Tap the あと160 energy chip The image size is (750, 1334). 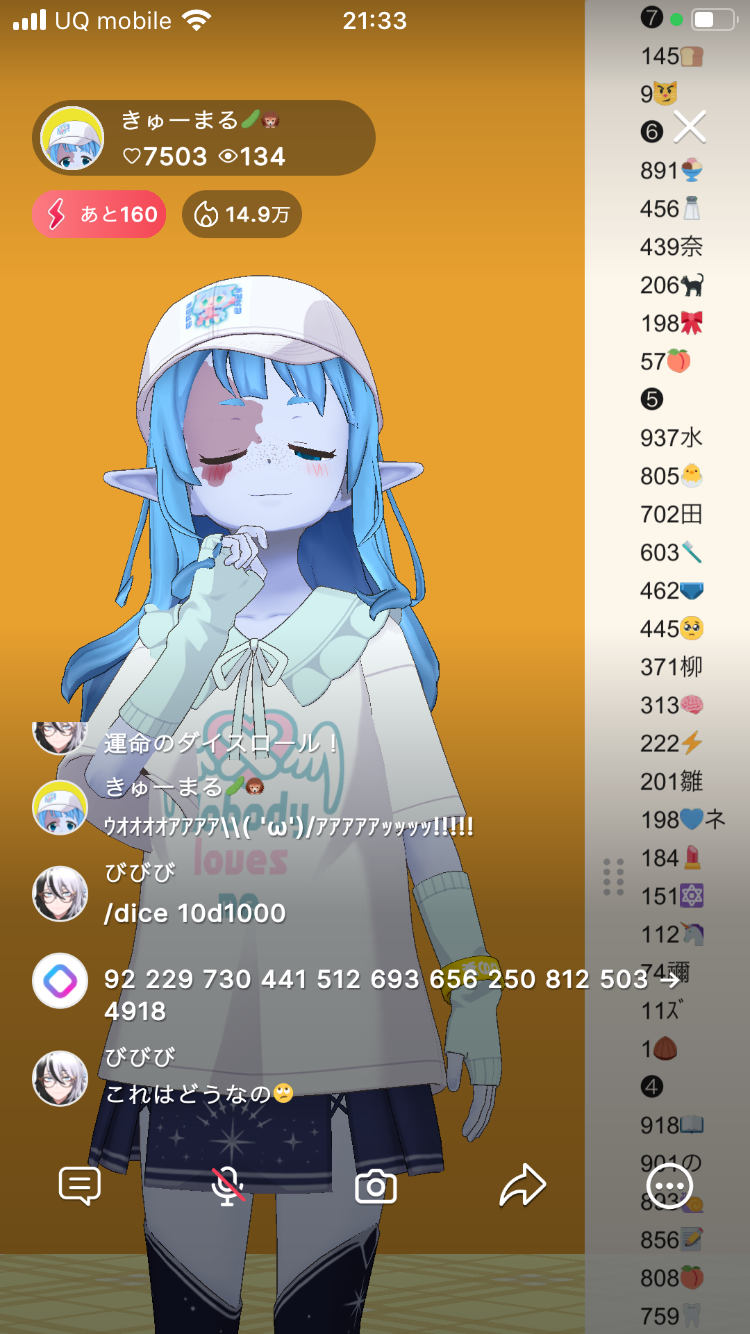pyautogui.click(x=99, y=214)
